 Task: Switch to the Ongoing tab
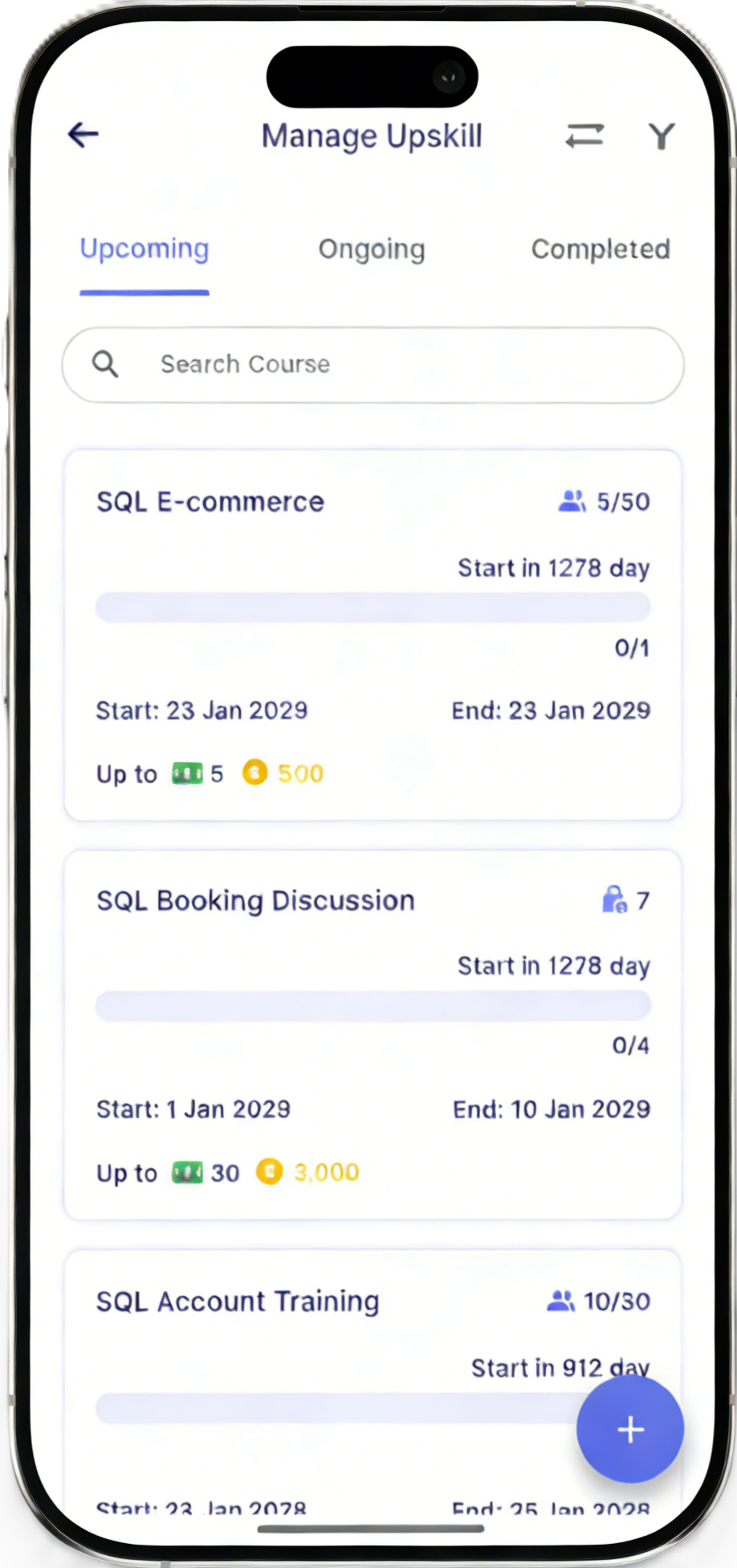click(371, 249)
